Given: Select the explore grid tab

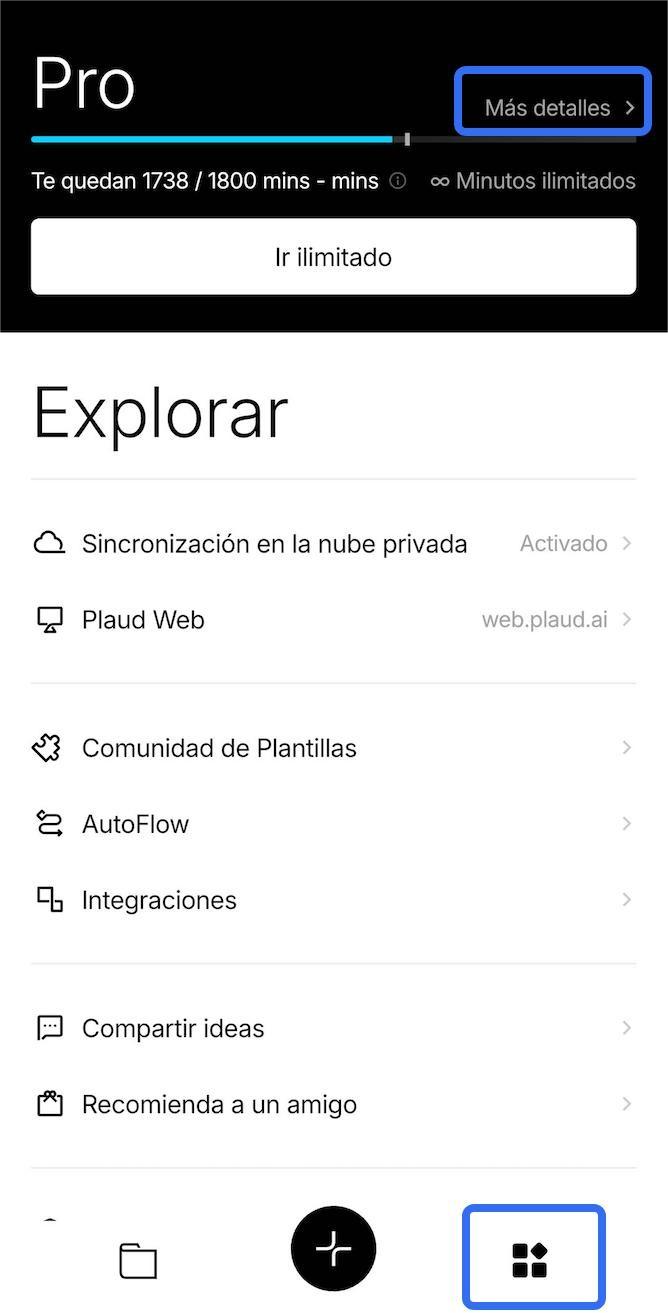Looking at the screenshot, I should point(530,1259).
